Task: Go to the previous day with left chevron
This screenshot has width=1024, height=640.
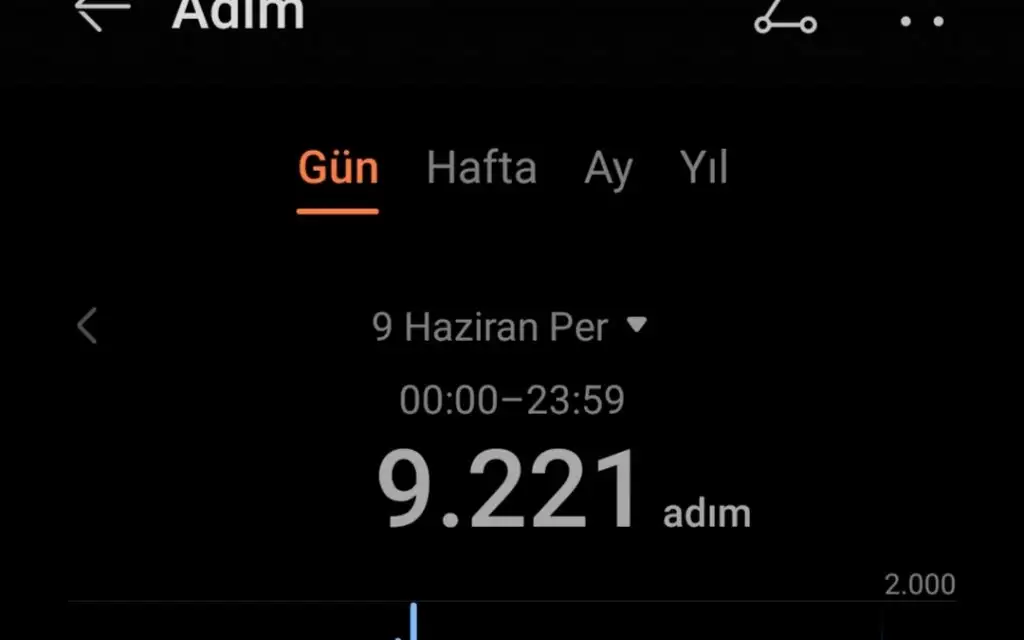Action: pyautogui.click(x=88, y=326)
